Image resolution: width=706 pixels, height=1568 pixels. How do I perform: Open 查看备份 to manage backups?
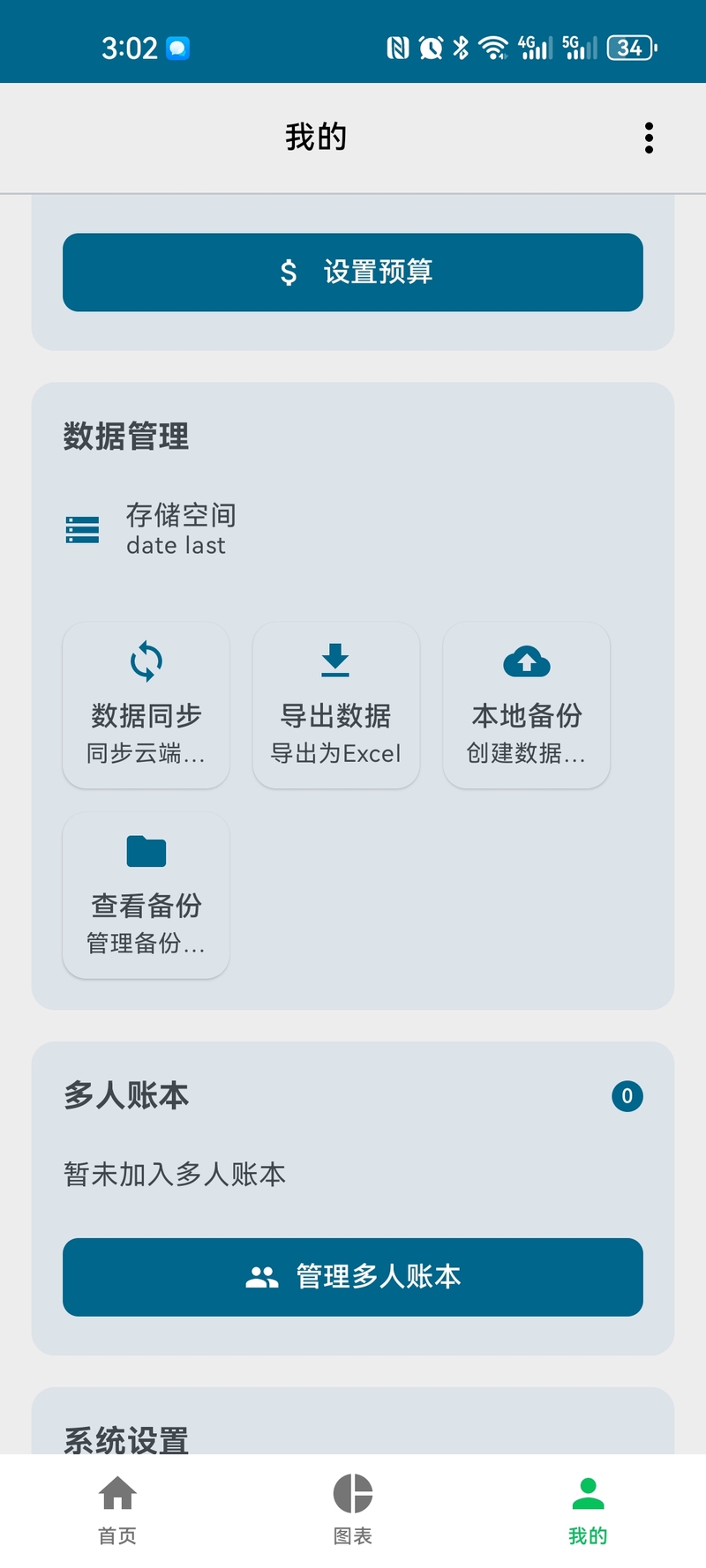pyautogui.click(x=146, y=895)
